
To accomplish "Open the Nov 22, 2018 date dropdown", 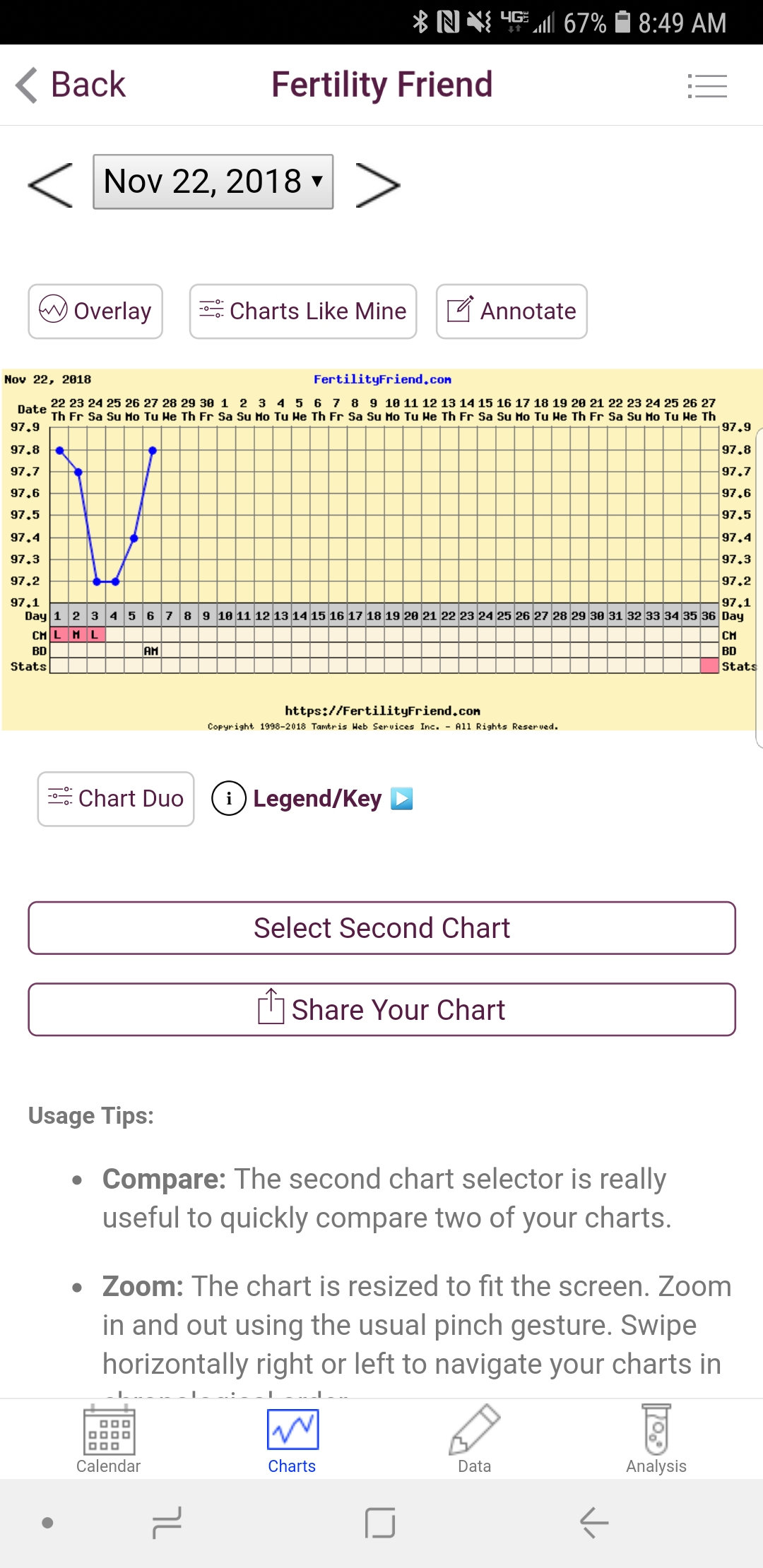I will pyautogui.click(x=213, y=182).
